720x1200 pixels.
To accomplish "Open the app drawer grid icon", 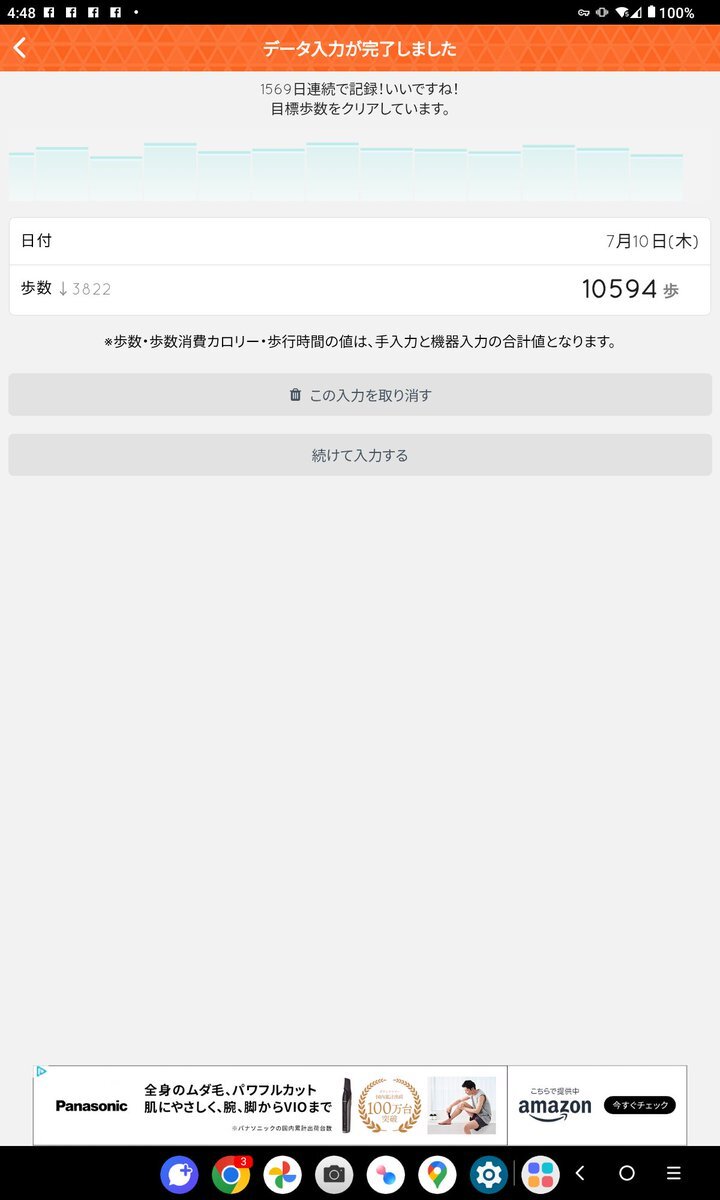I will [x=541, y=1174].
